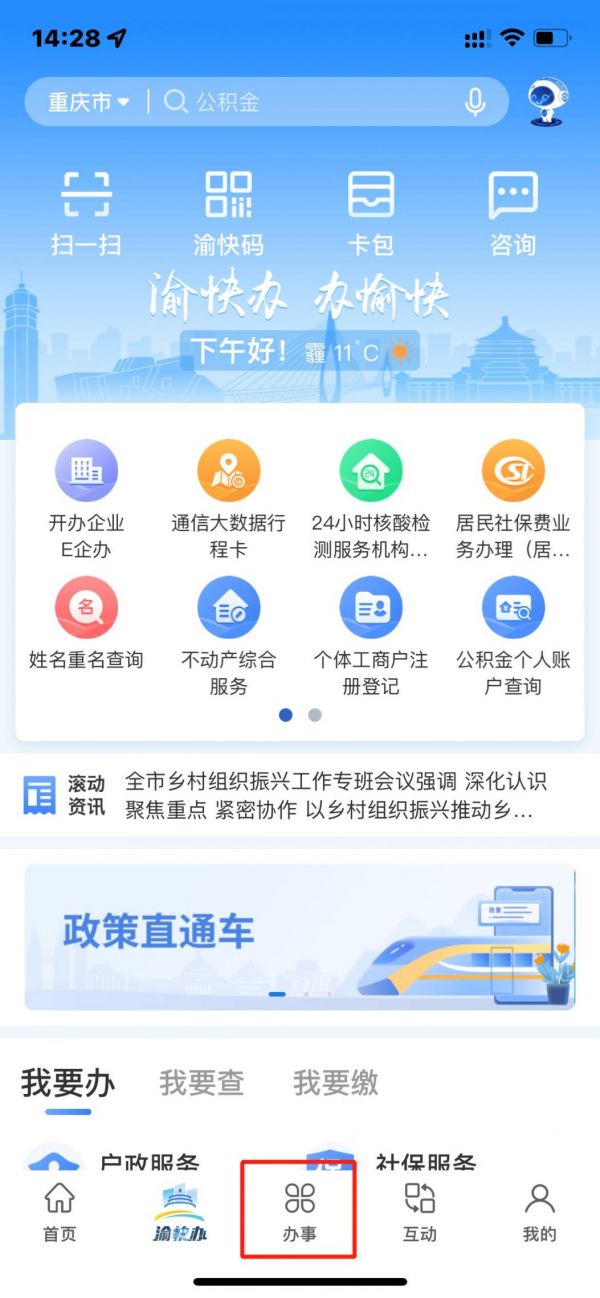
Task: Open 咨询 consultation
Action: (513, 212)
